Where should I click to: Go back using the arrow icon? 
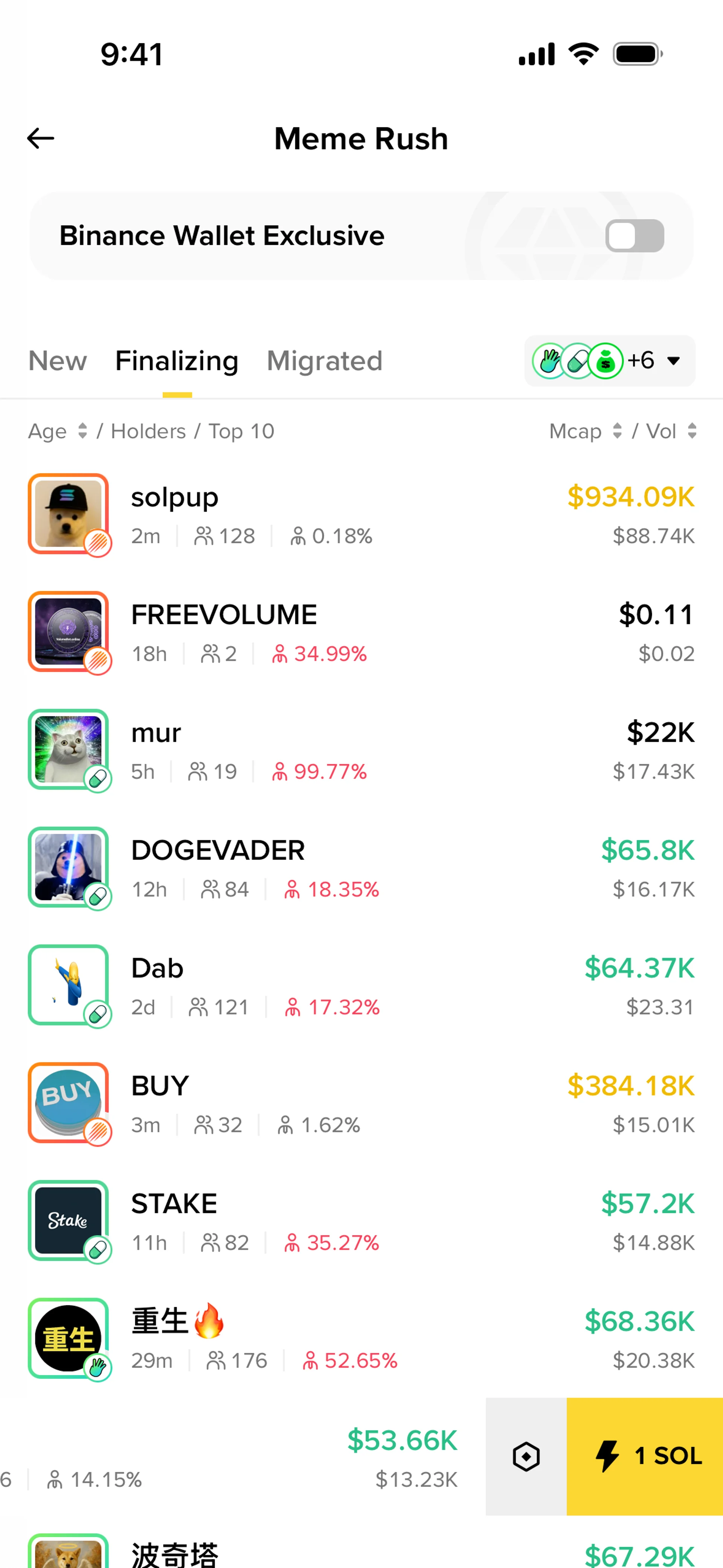coord(41,139)
